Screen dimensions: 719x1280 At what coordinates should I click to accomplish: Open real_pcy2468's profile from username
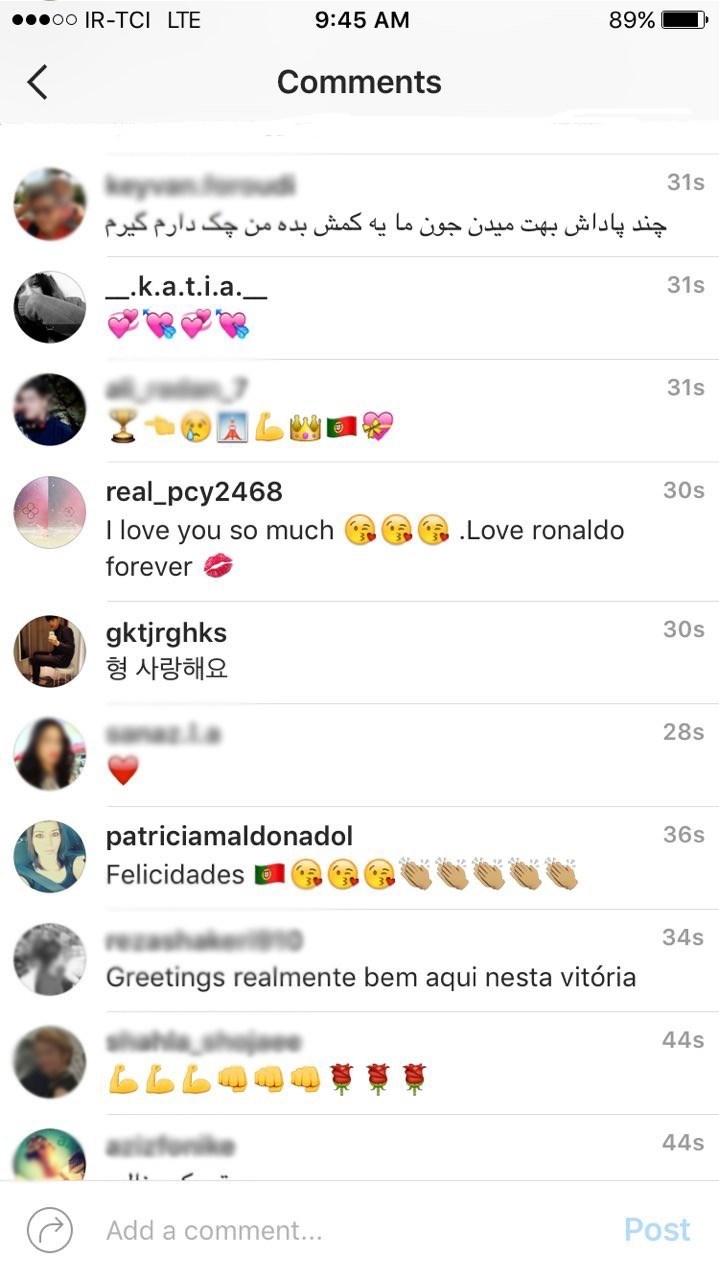pos(194,492)
